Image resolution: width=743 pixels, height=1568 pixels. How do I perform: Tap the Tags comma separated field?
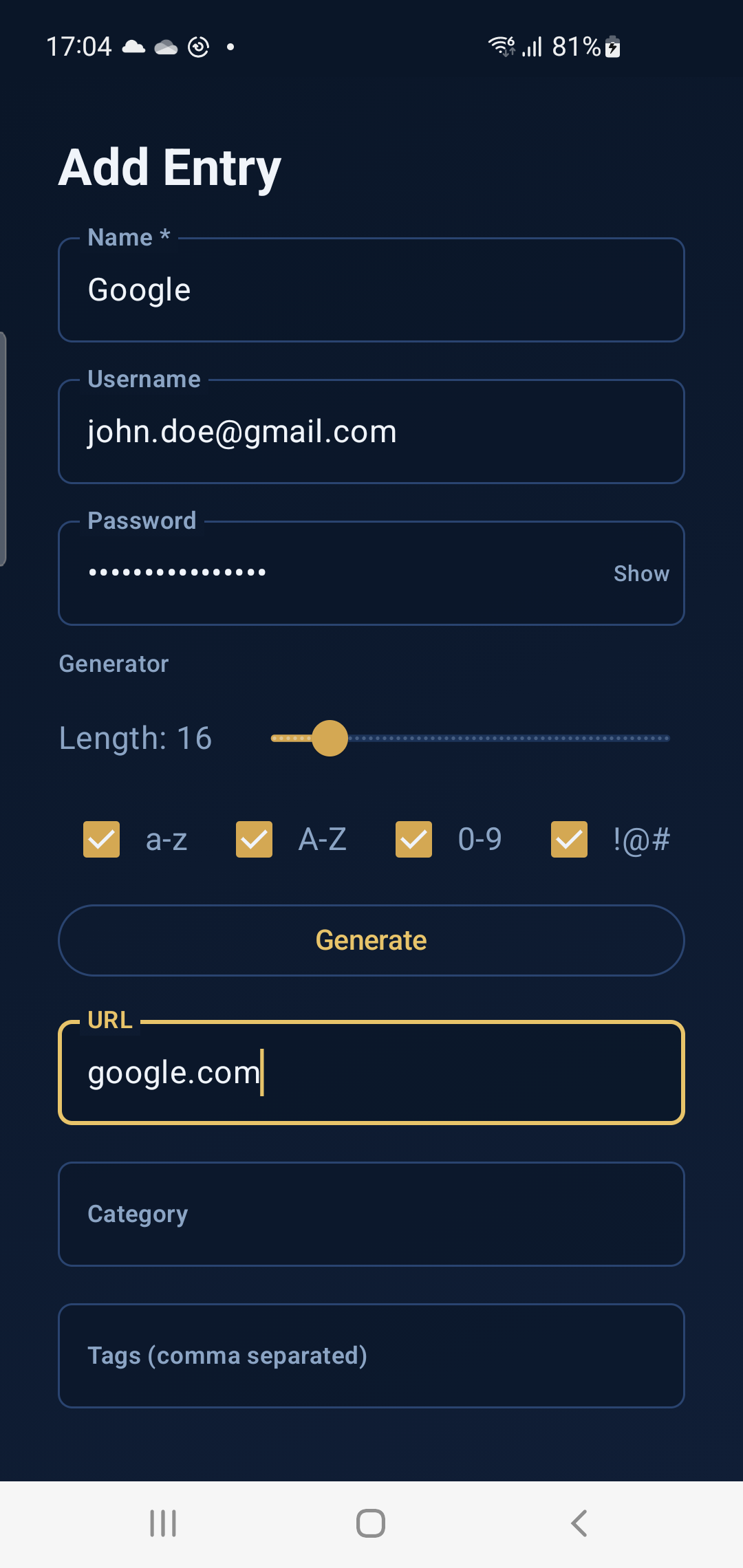(x=371, y=1355)
